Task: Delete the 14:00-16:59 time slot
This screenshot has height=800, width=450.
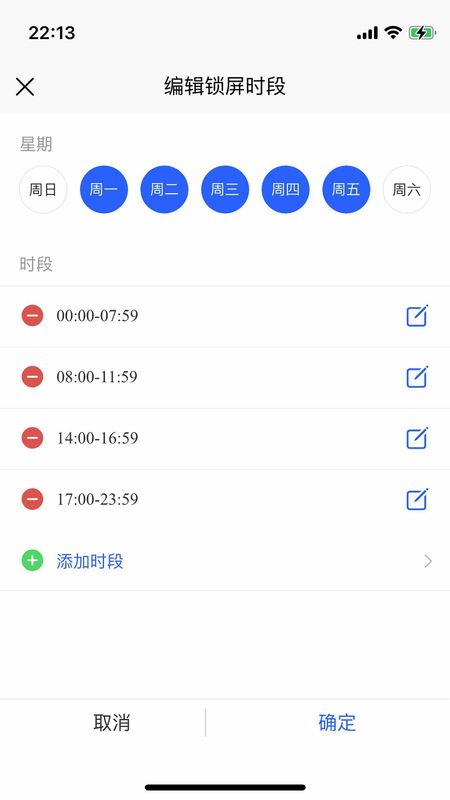Action: (x=32, y=438)
